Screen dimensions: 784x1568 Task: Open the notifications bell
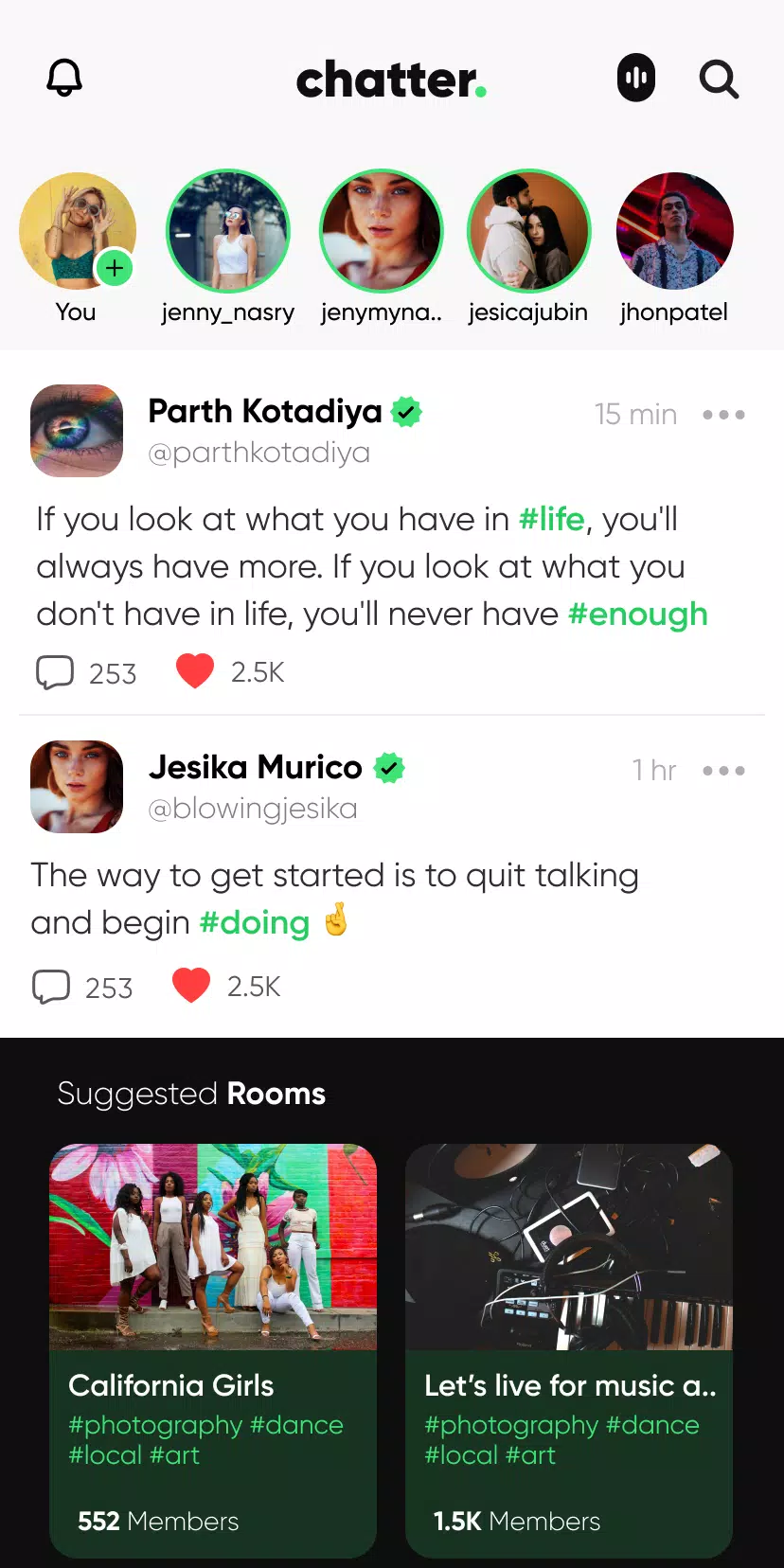point(64,79)
